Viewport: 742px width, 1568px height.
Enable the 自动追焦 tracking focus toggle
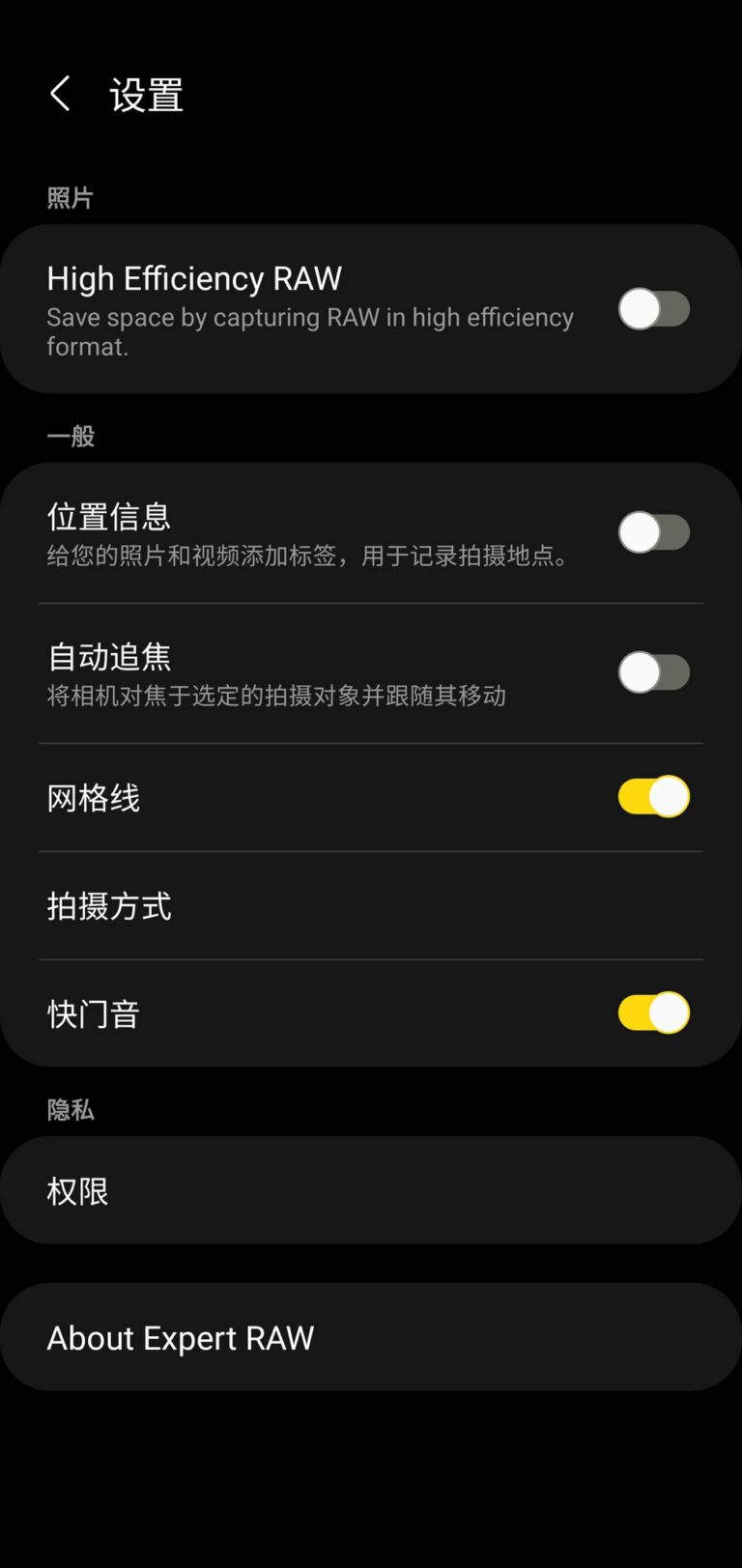pyautogui.click(x=653, y=672)
